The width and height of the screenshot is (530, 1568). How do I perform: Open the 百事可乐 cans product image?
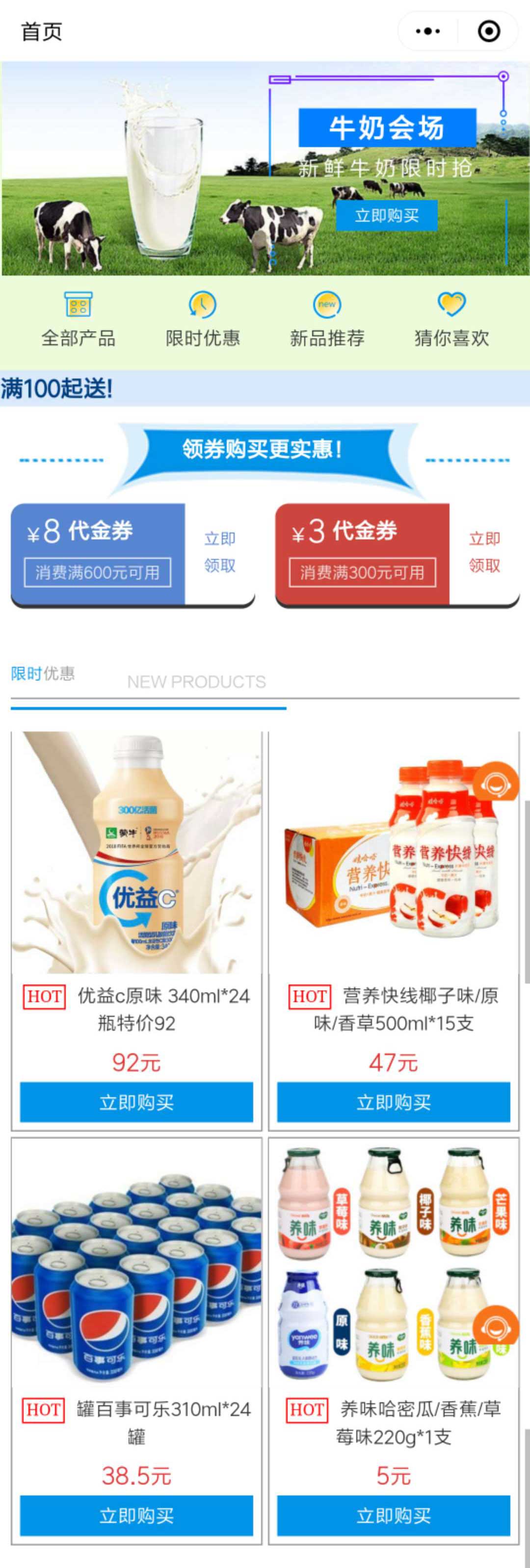[136, 1263]
